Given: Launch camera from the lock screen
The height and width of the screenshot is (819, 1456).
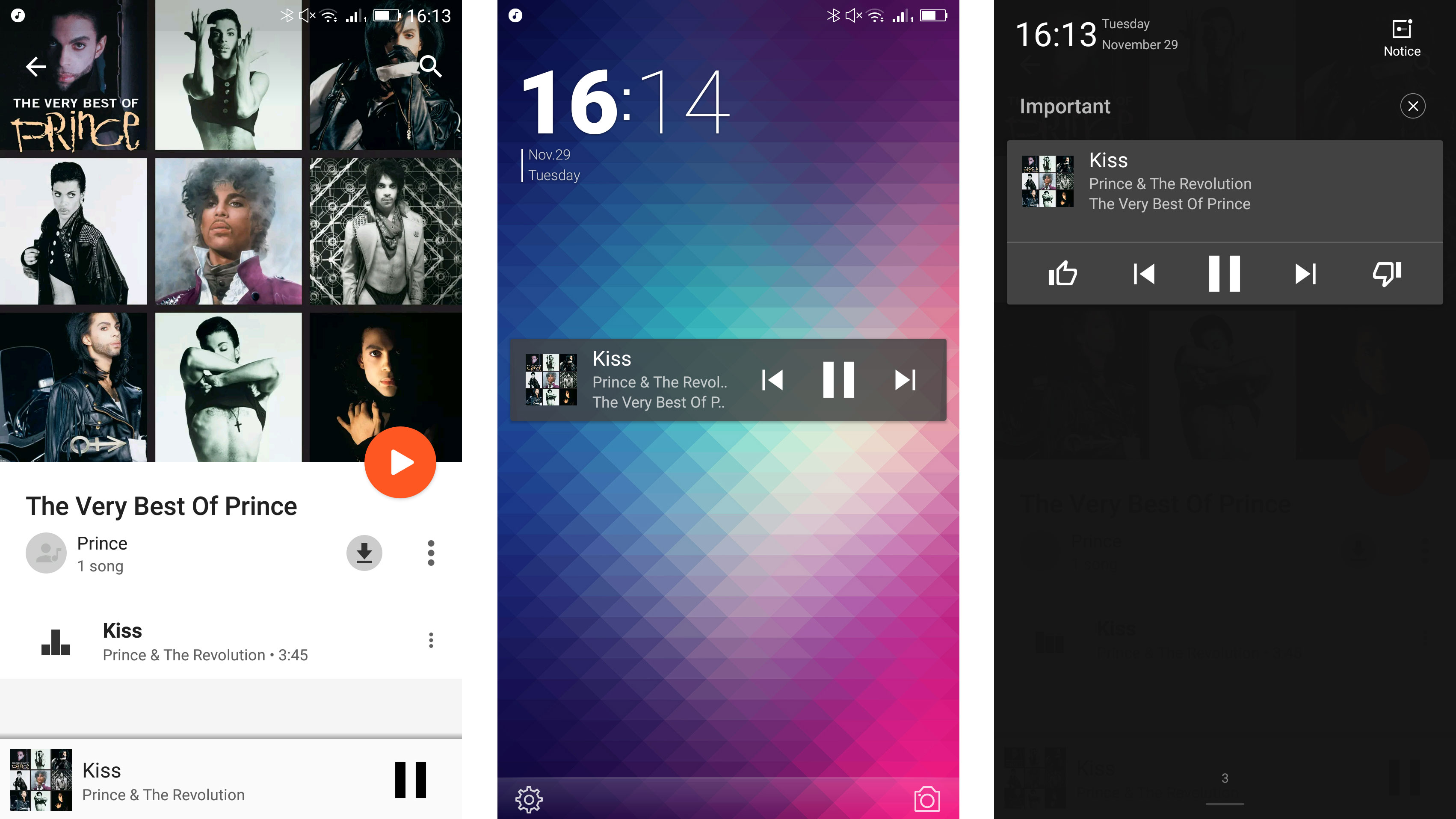Looking at the screenshot, I should [927, 799].
